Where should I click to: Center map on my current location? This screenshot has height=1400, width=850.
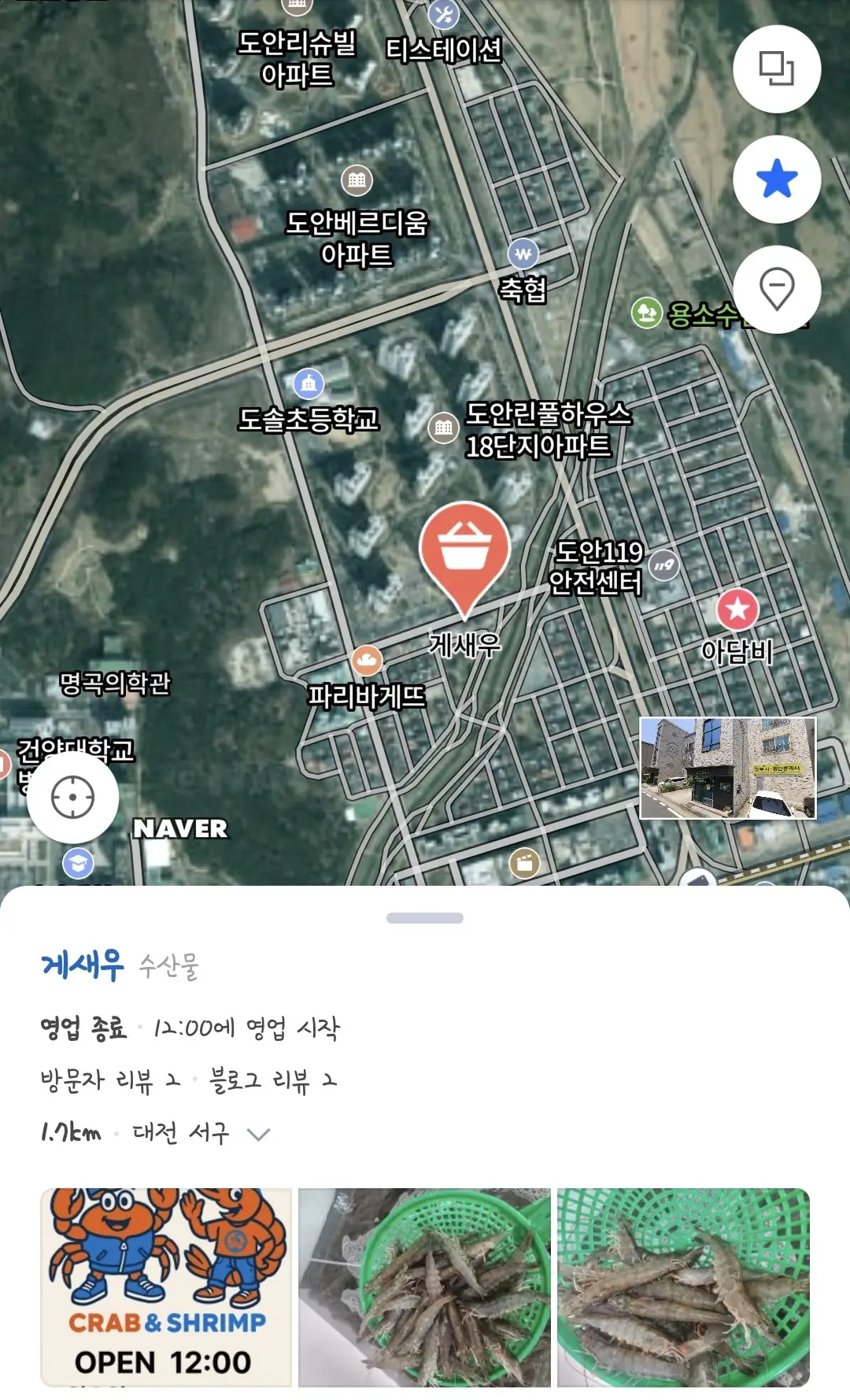pyautogui.click(x=72, y=798)
